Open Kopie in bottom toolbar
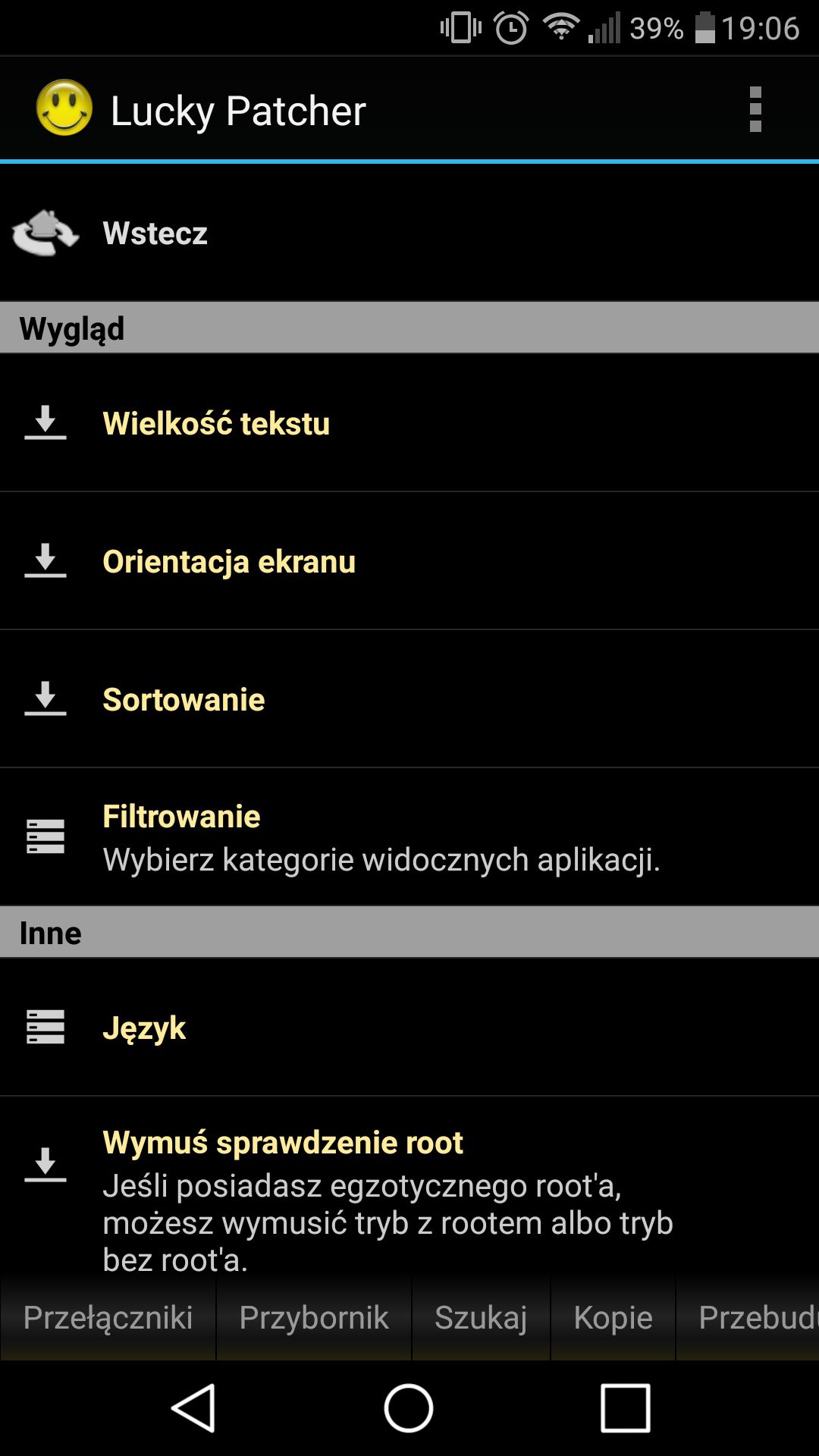This screenshot has height=1456, width=819. tap(613, 1318)
